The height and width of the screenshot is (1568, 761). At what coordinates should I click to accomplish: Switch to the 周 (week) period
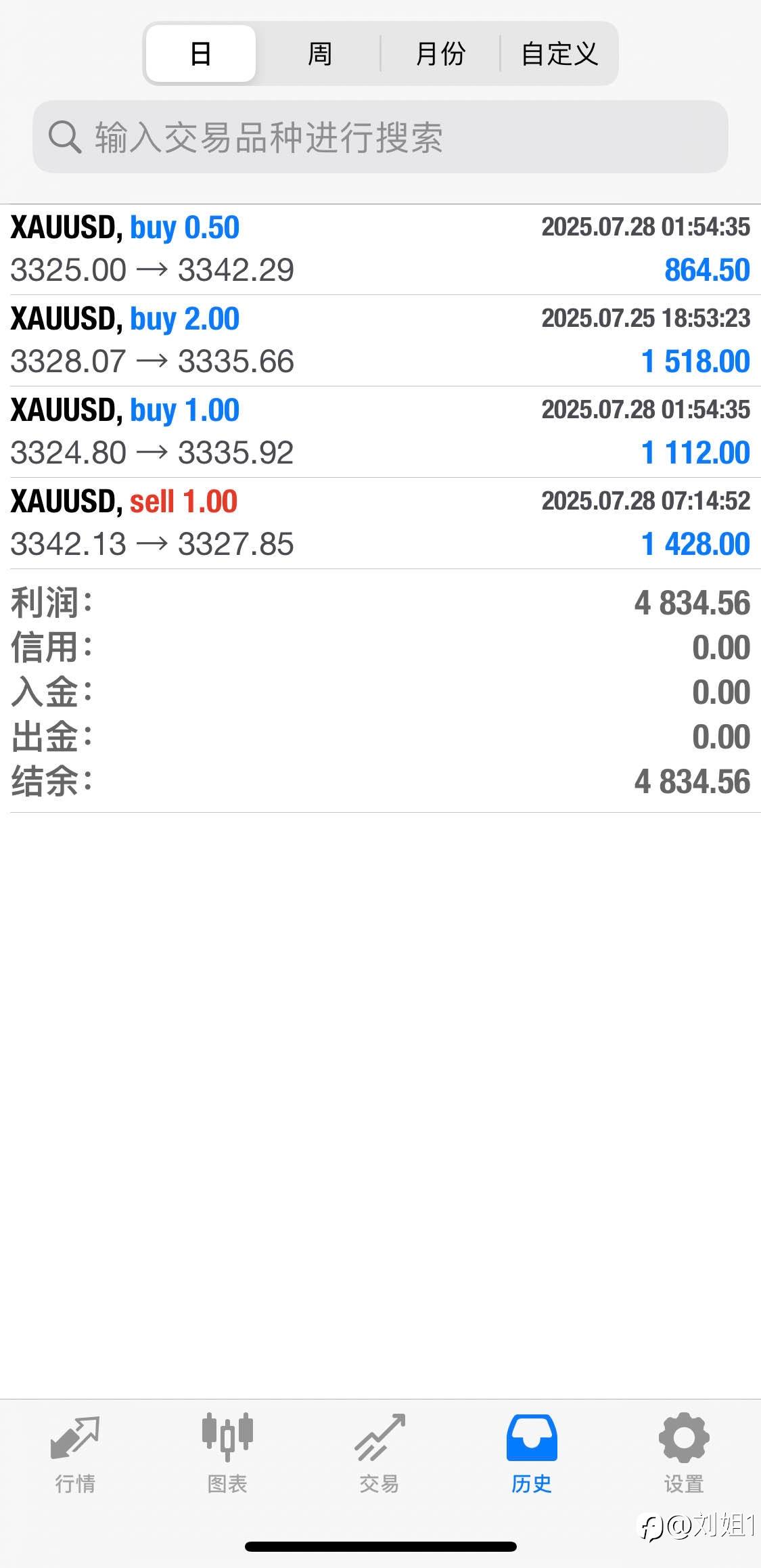point(319,53)
